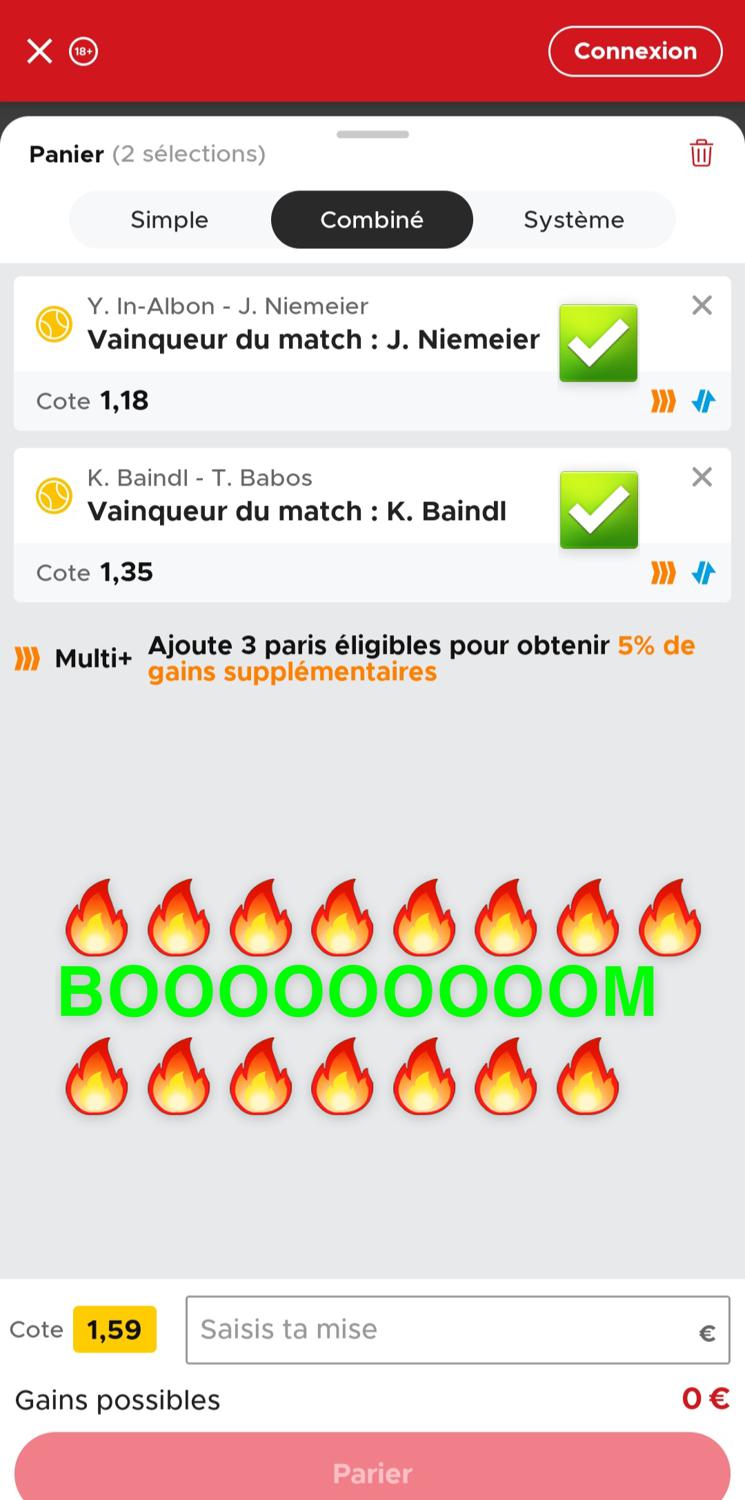Tap the Saisis ta mise field
The image size is (745, 1500).
tap(458, 1330)
